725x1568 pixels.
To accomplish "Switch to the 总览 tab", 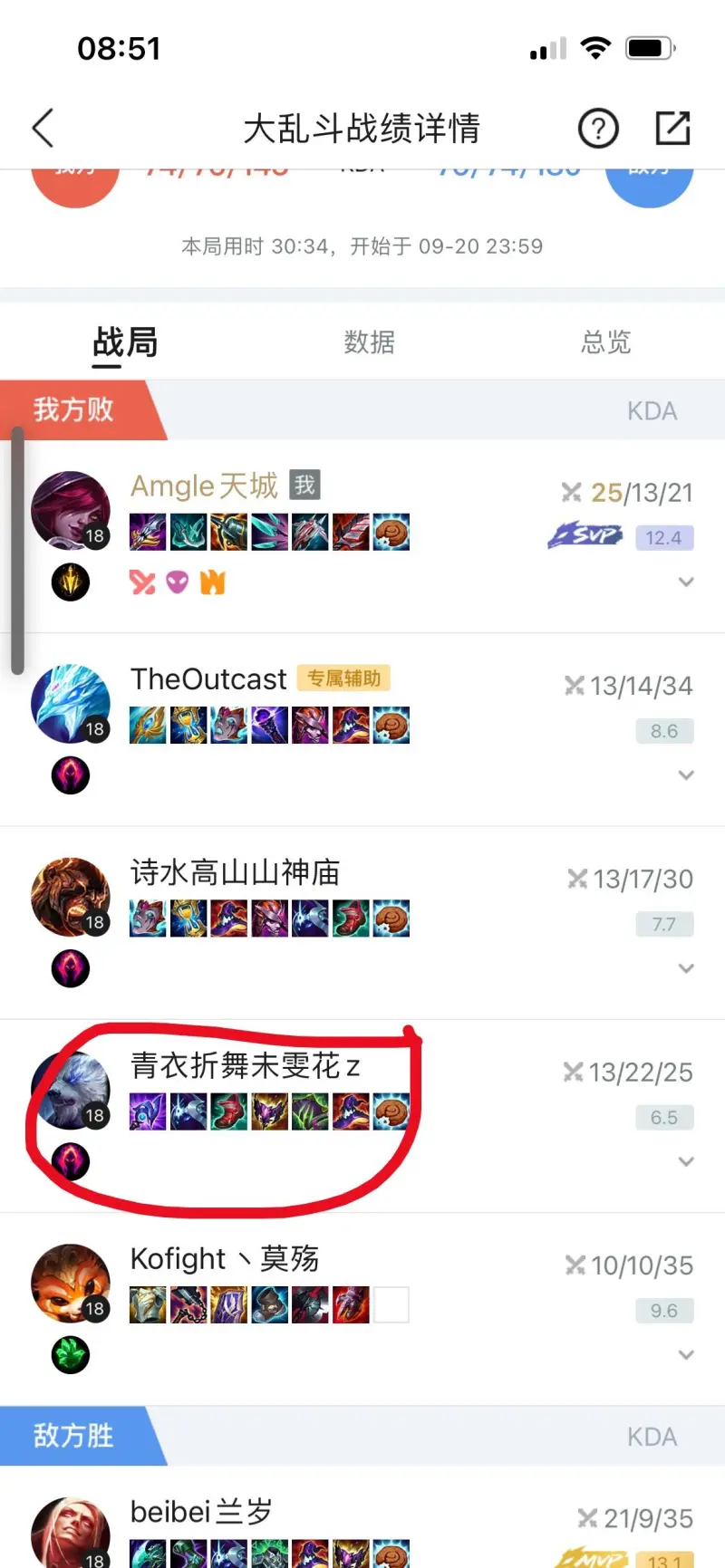I will 605,342.
